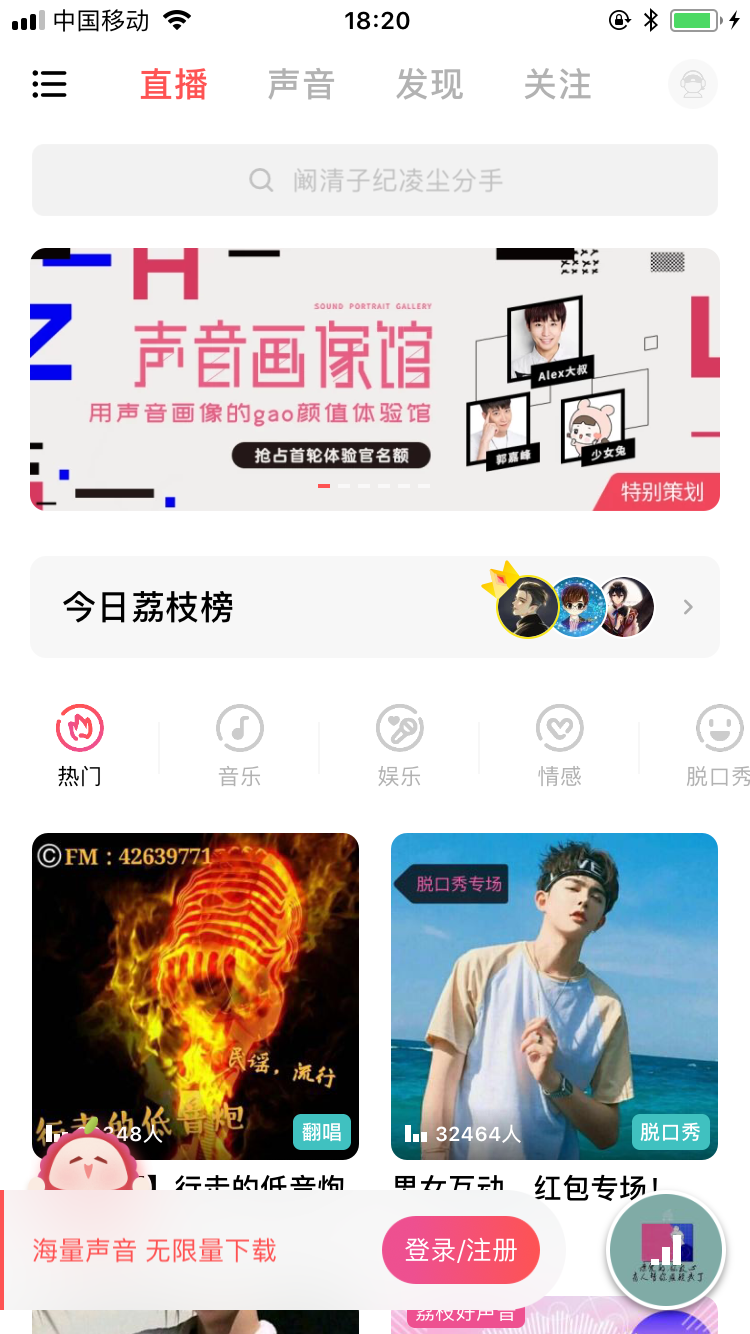
Task: Tap the 登录/注册 button
Action: [461, 1250]
